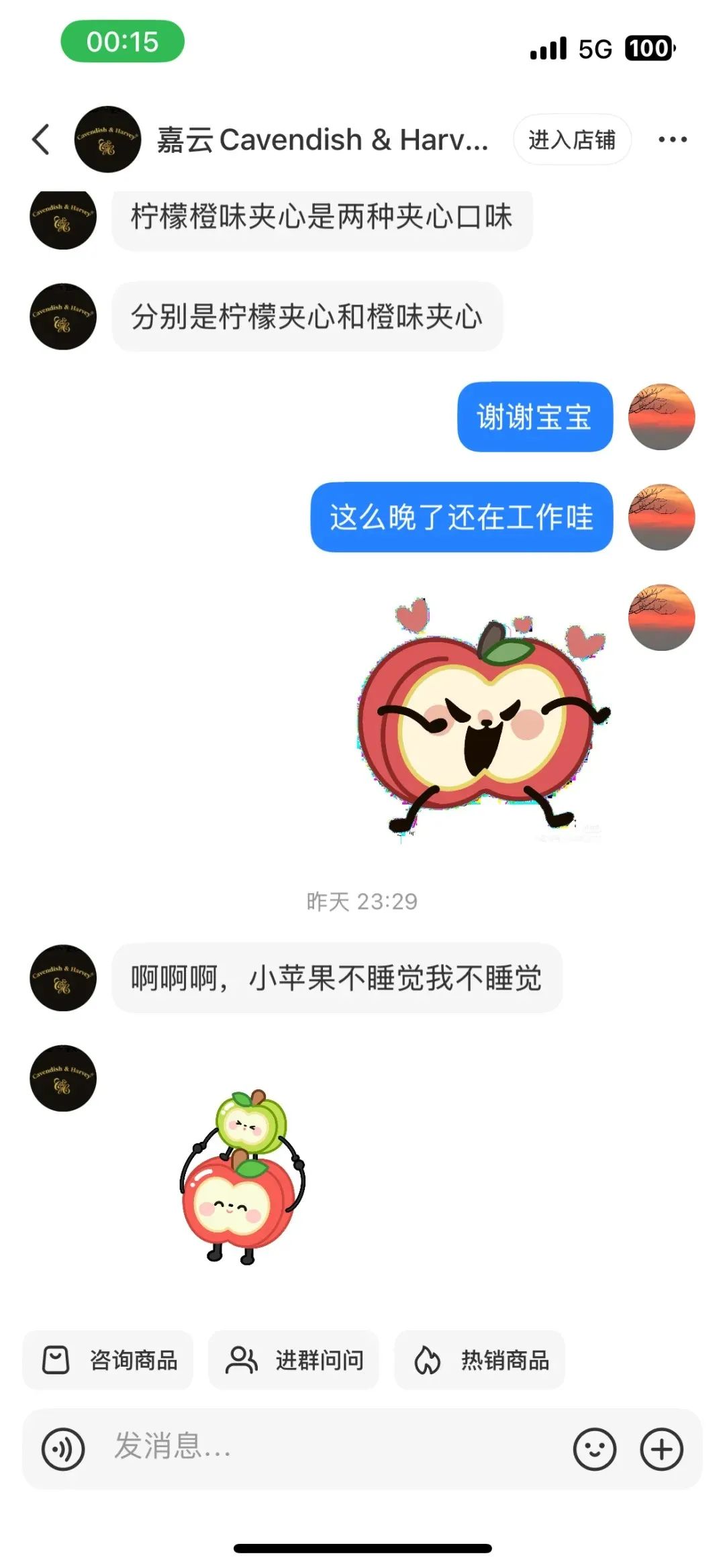This screenshot has width=725, height=1568.
Task: Select the 咨询商品 quick action
Action: pos(109,1361)
